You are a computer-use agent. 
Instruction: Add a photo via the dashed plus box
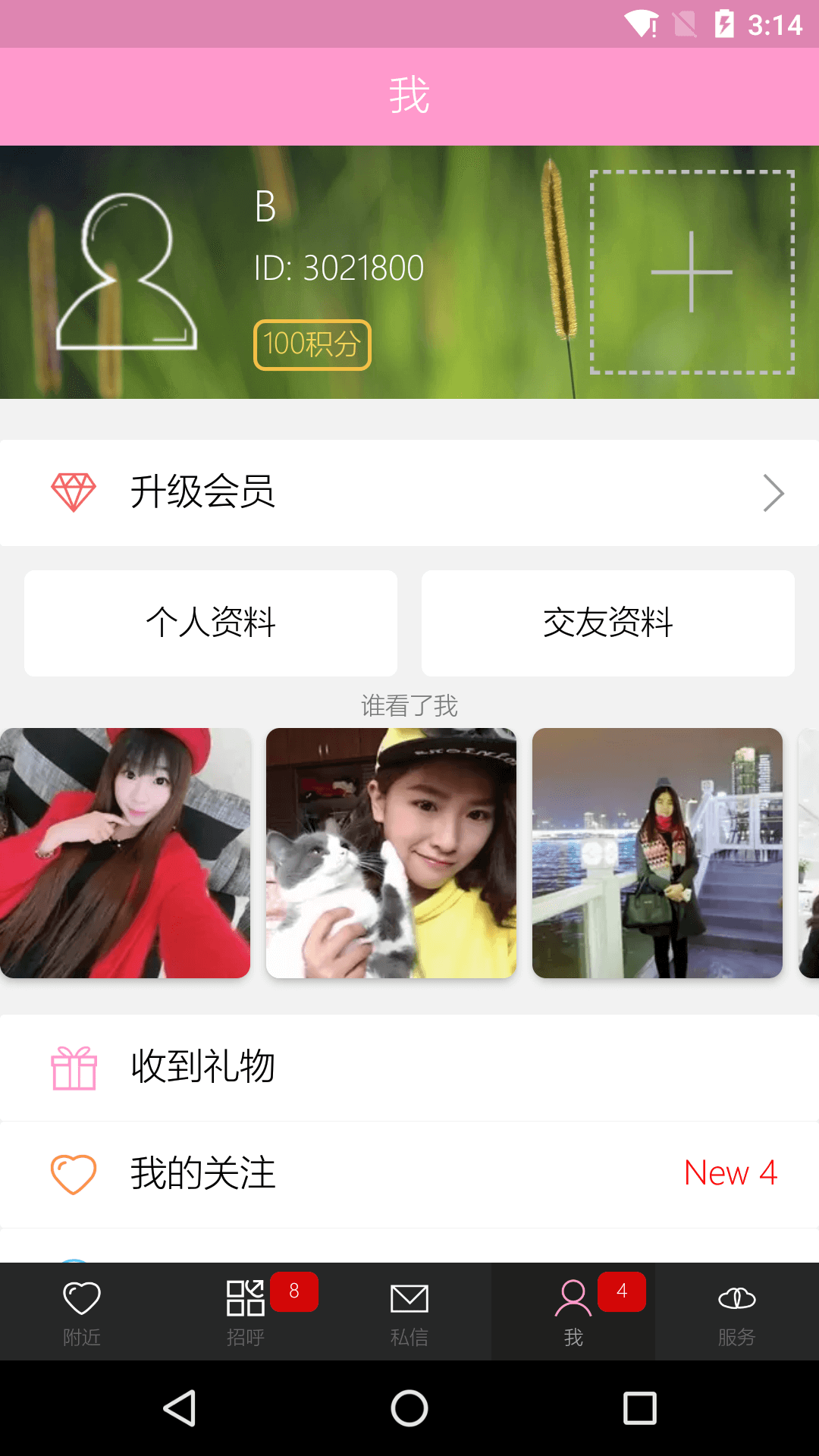tap(692, 272)
